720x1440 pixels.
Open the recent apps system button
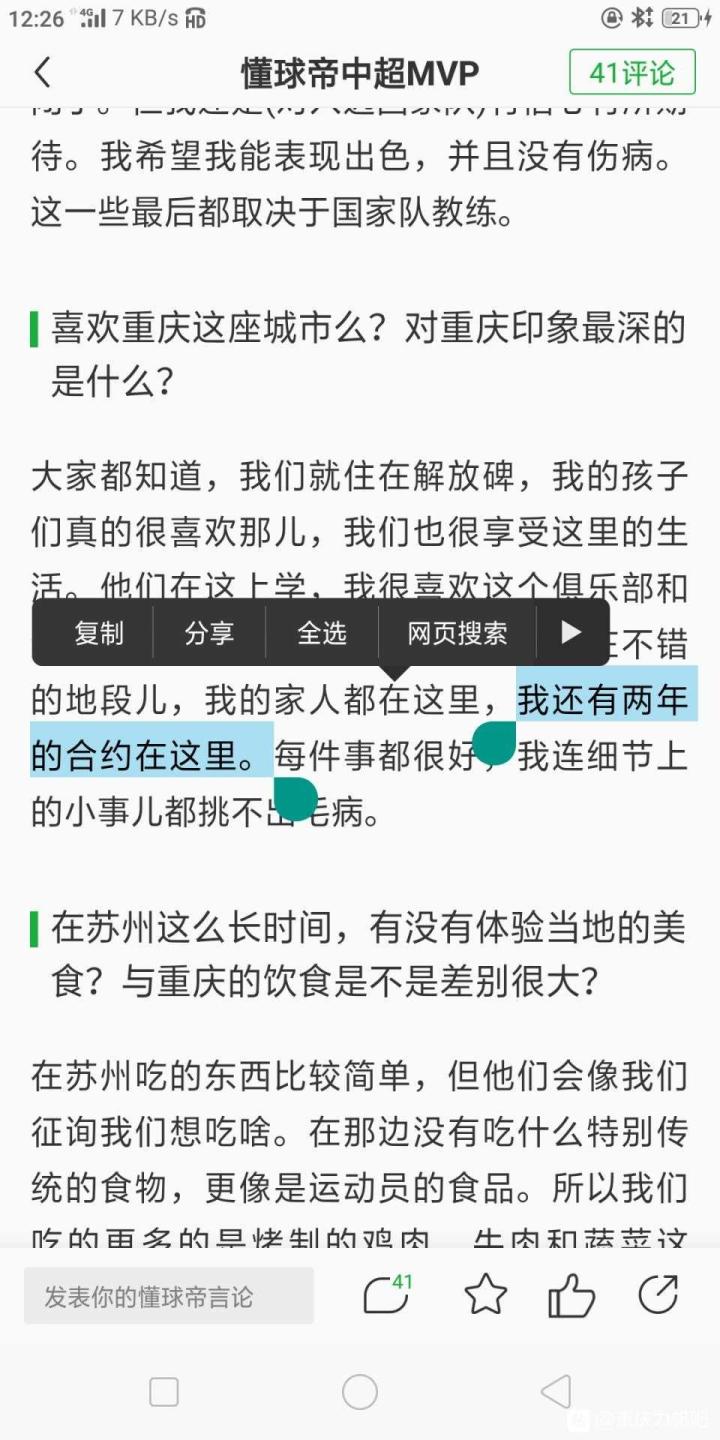(x=164, y=1392)
